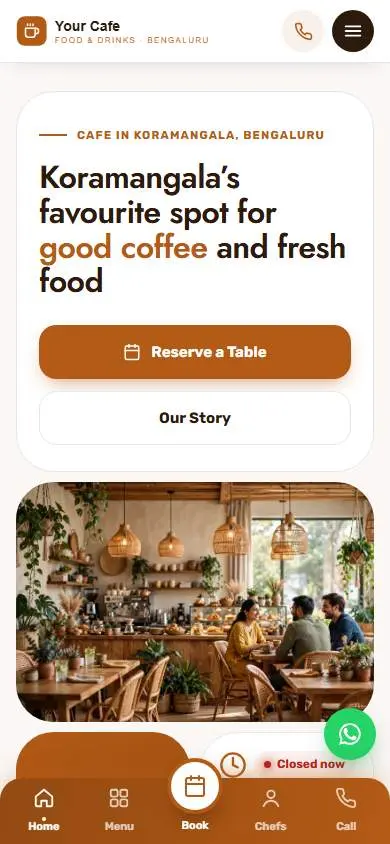Open the hamburger menu
Image resolution: width=390 pixels, height=844 pixels.
click(353, 31)
